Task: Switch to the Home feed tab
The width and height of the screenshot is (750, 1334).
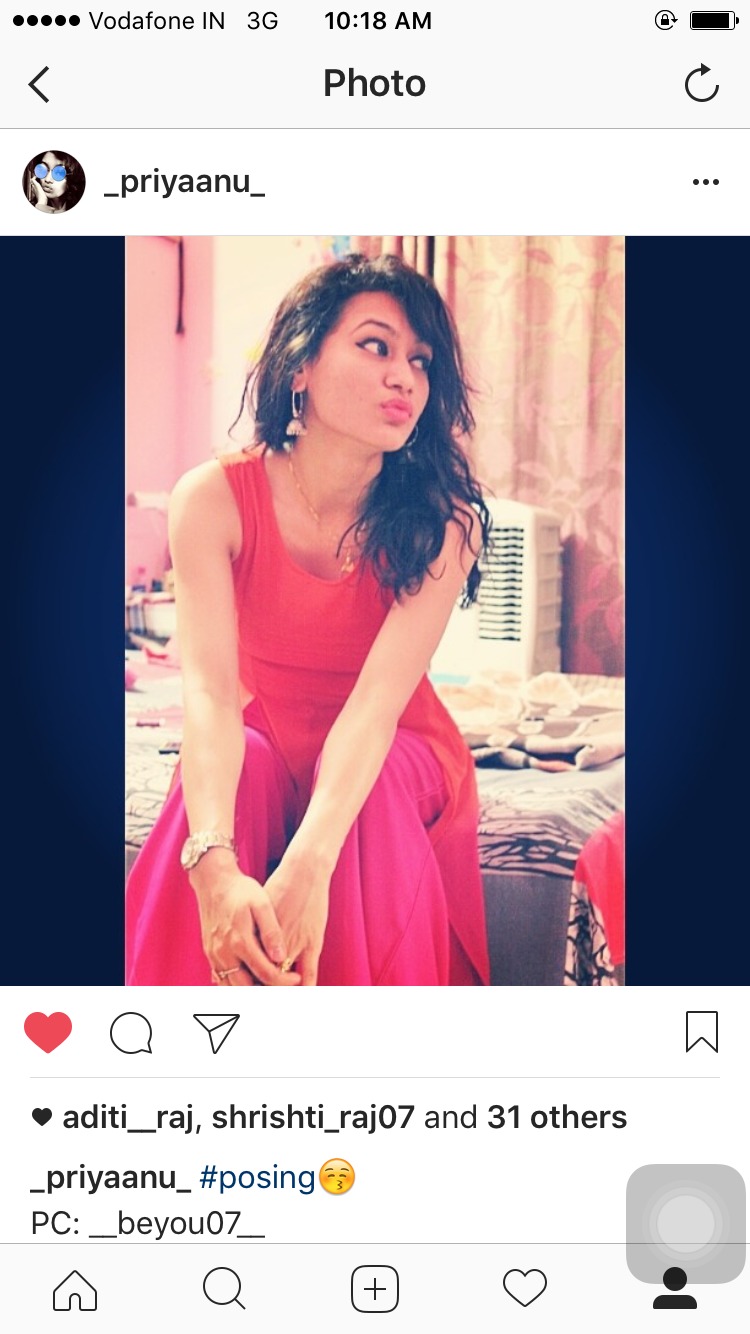Action: click(75, 1289)
